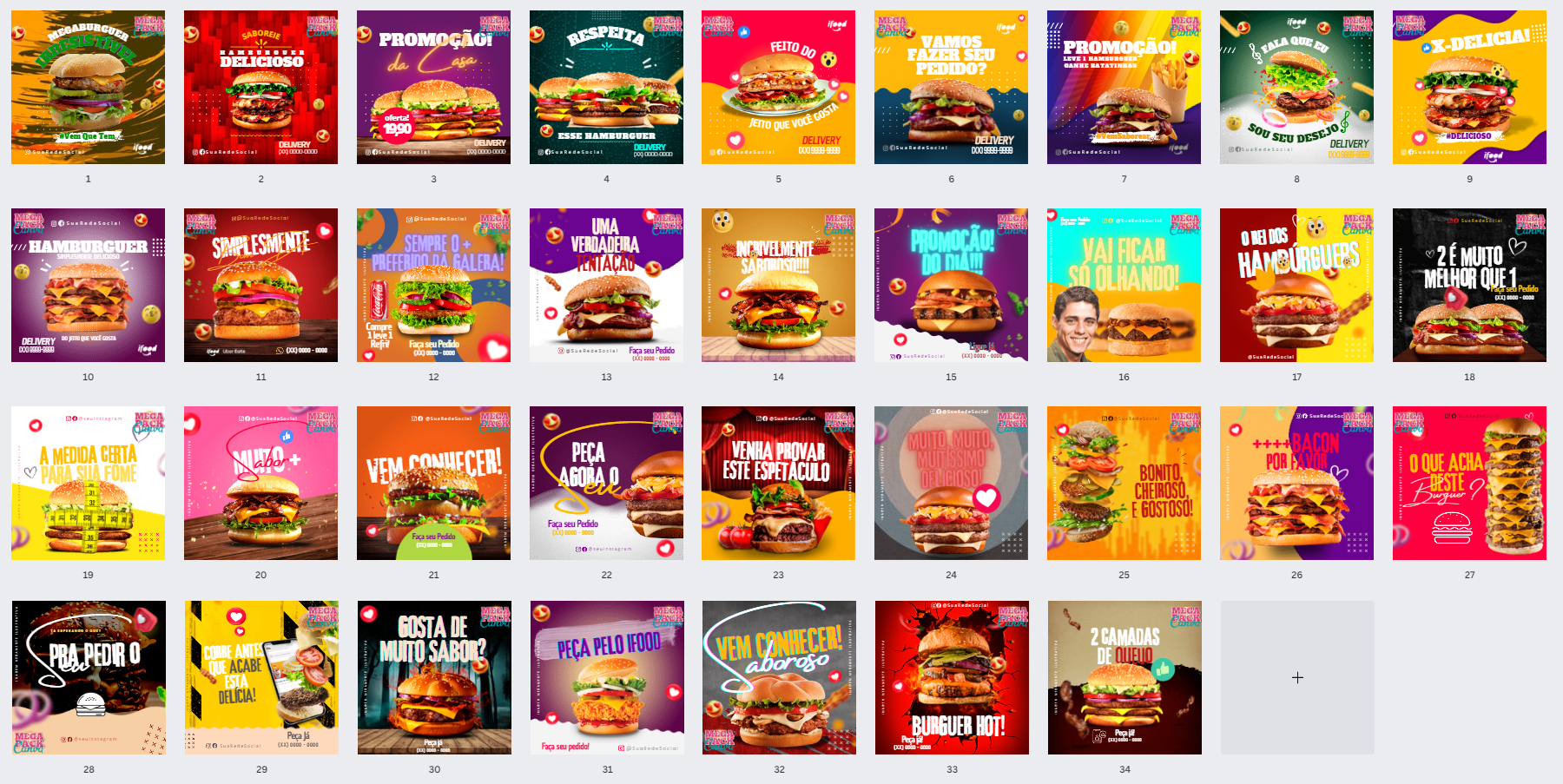Viewport: 1563px width, 784px height.
Task: Open page 25 Bonito, cheiroso e gostoso
Action: point(1124,483)
